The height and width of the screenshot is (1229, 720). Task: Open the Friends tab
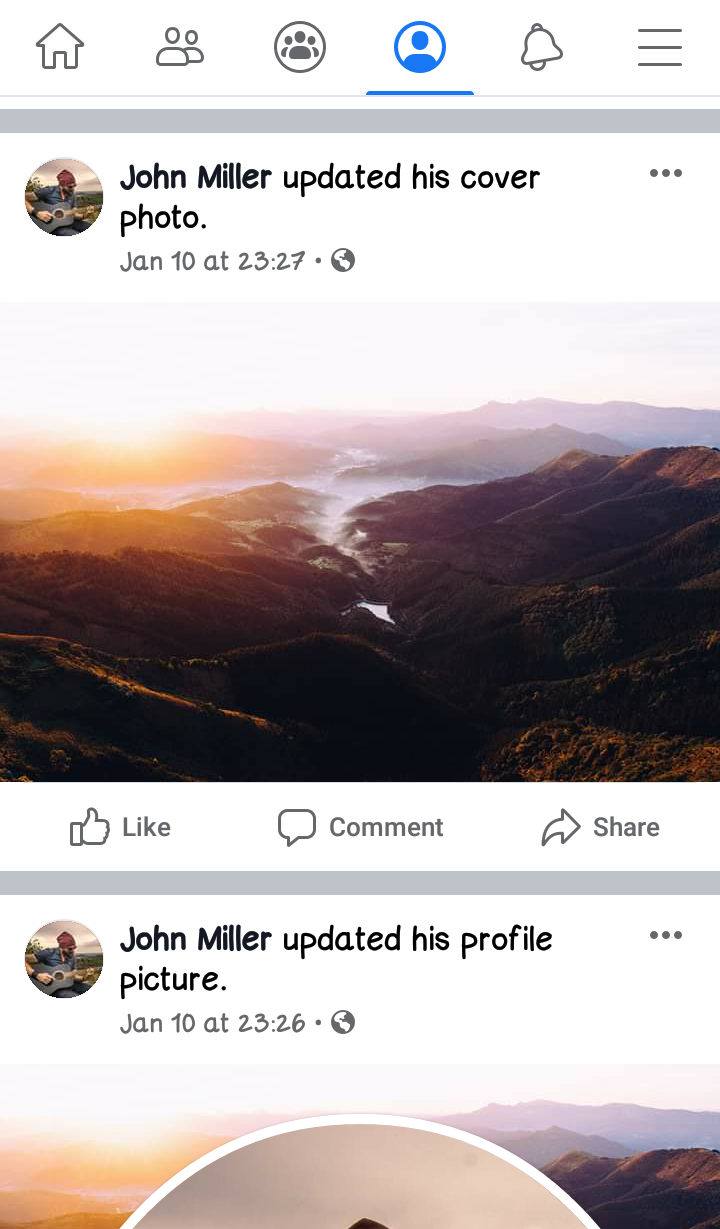[x=180, y=47]
